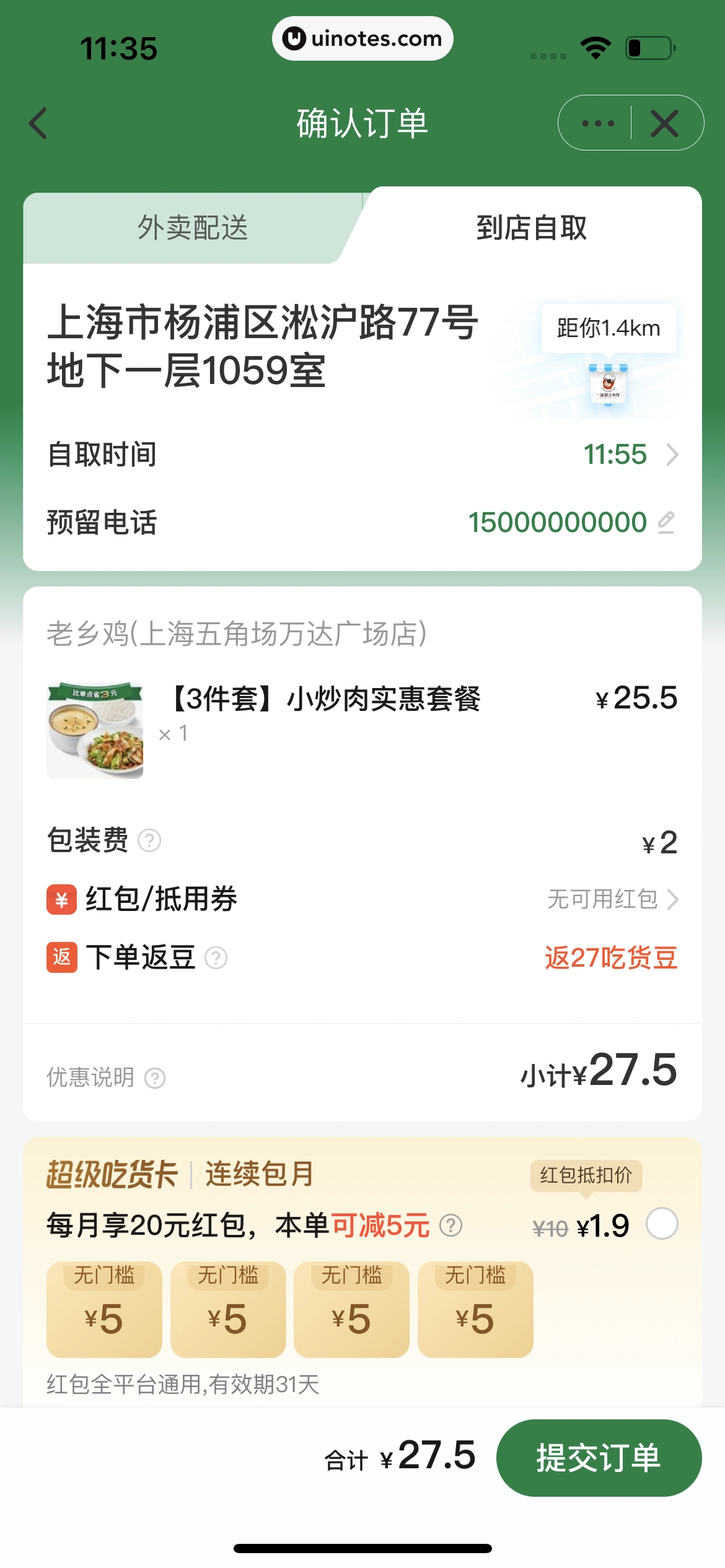Screen dimensions: 725x1568
Task: Submit the order with 提交订单
Action: (x=599, y=1458)
